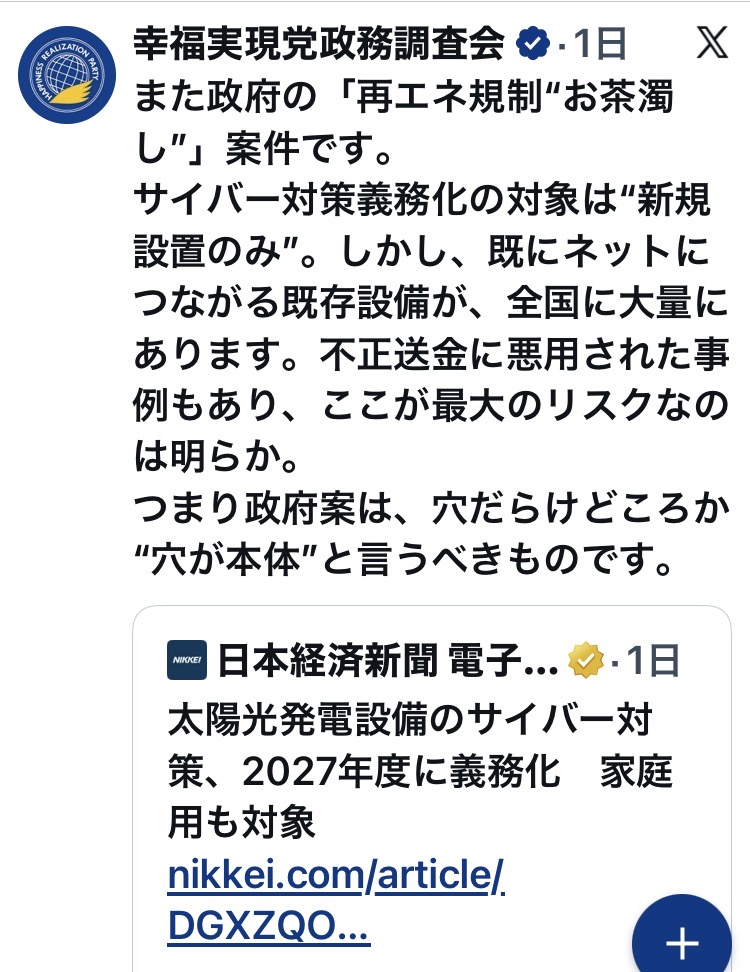Open the 幸福実現党政務調査会 account name

[320, 43]
